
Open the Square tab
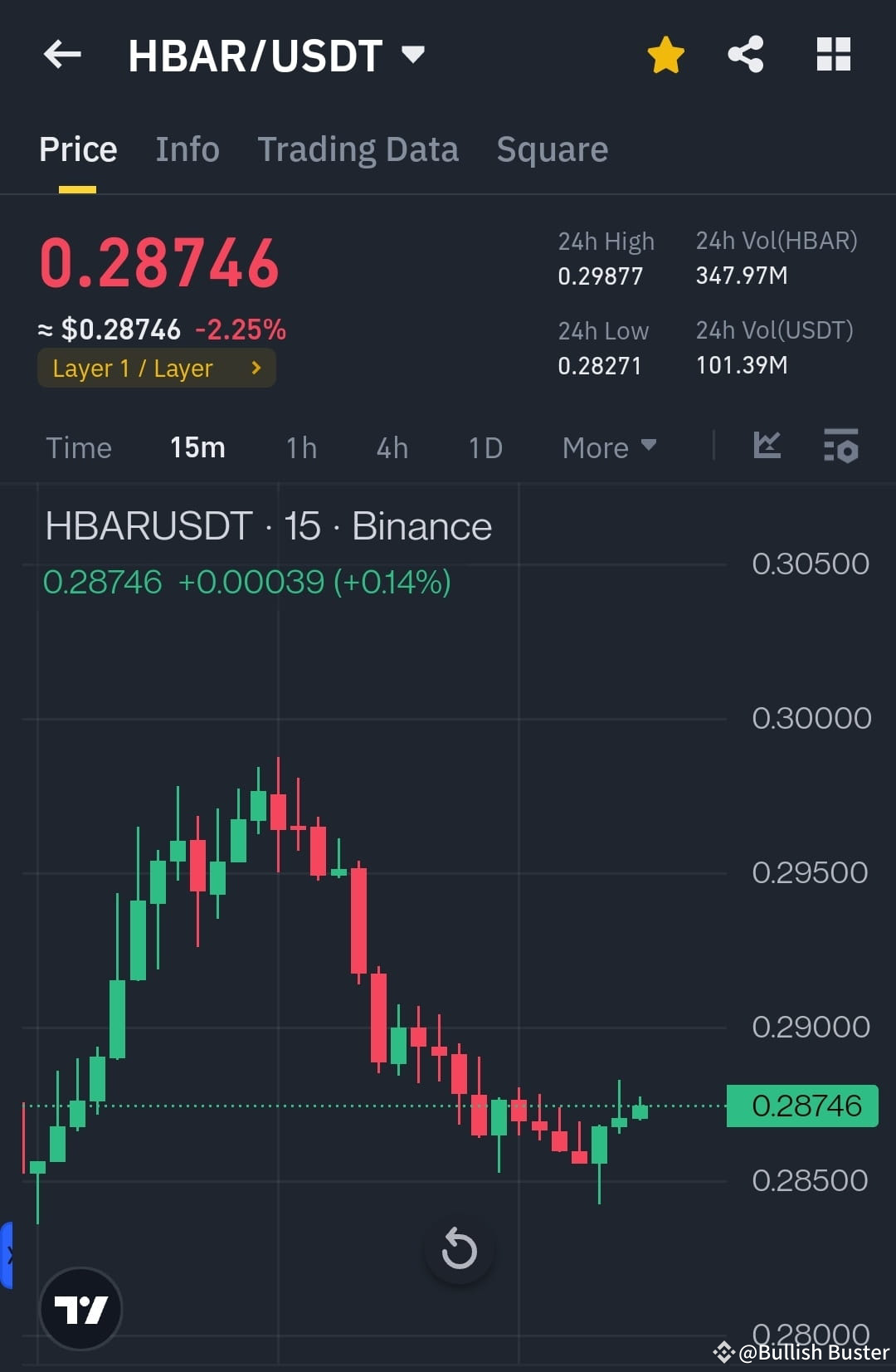pyautogui.click(x=552, y=149)
